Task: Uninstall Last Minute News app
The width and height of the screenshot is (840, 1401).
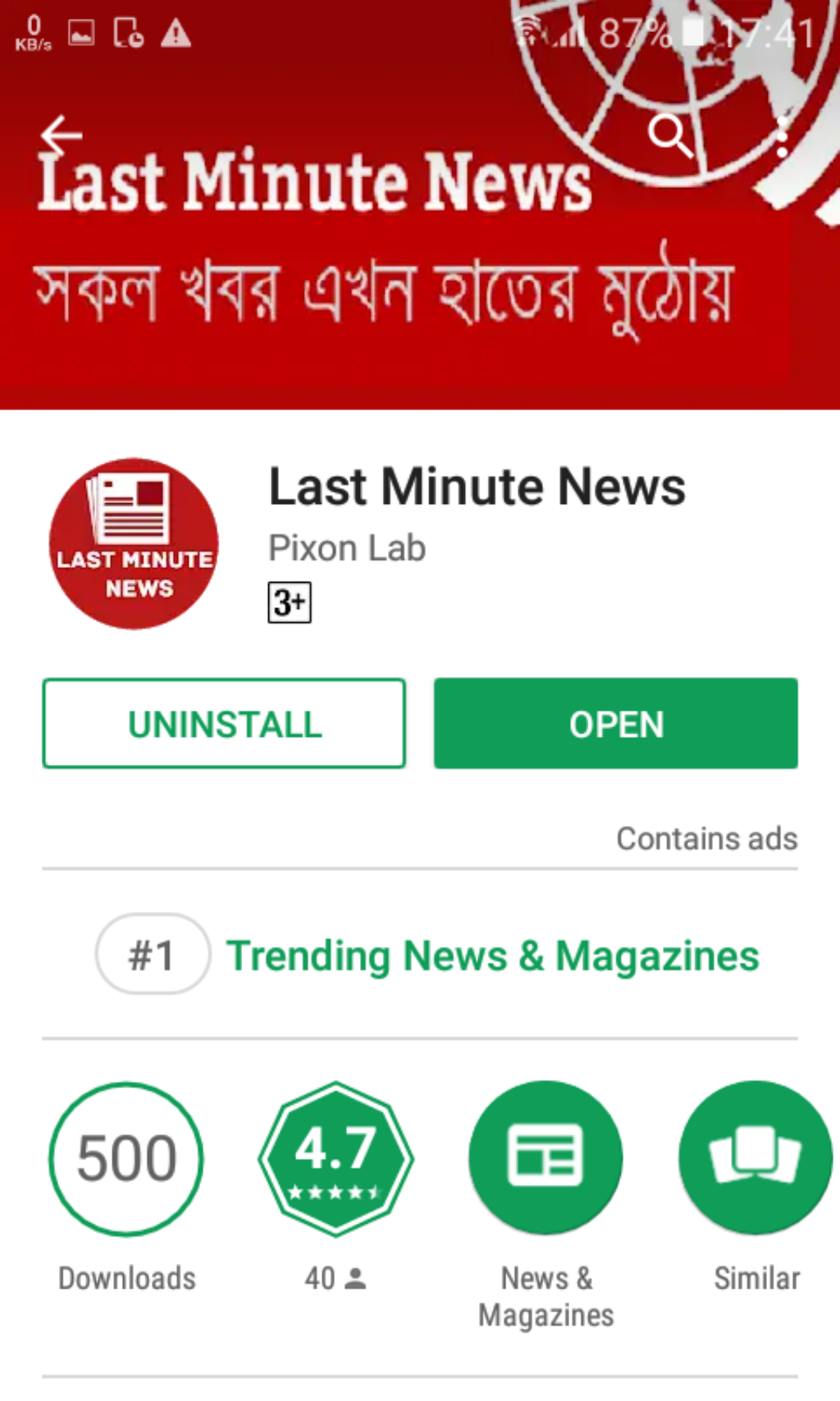Action: 224,723
